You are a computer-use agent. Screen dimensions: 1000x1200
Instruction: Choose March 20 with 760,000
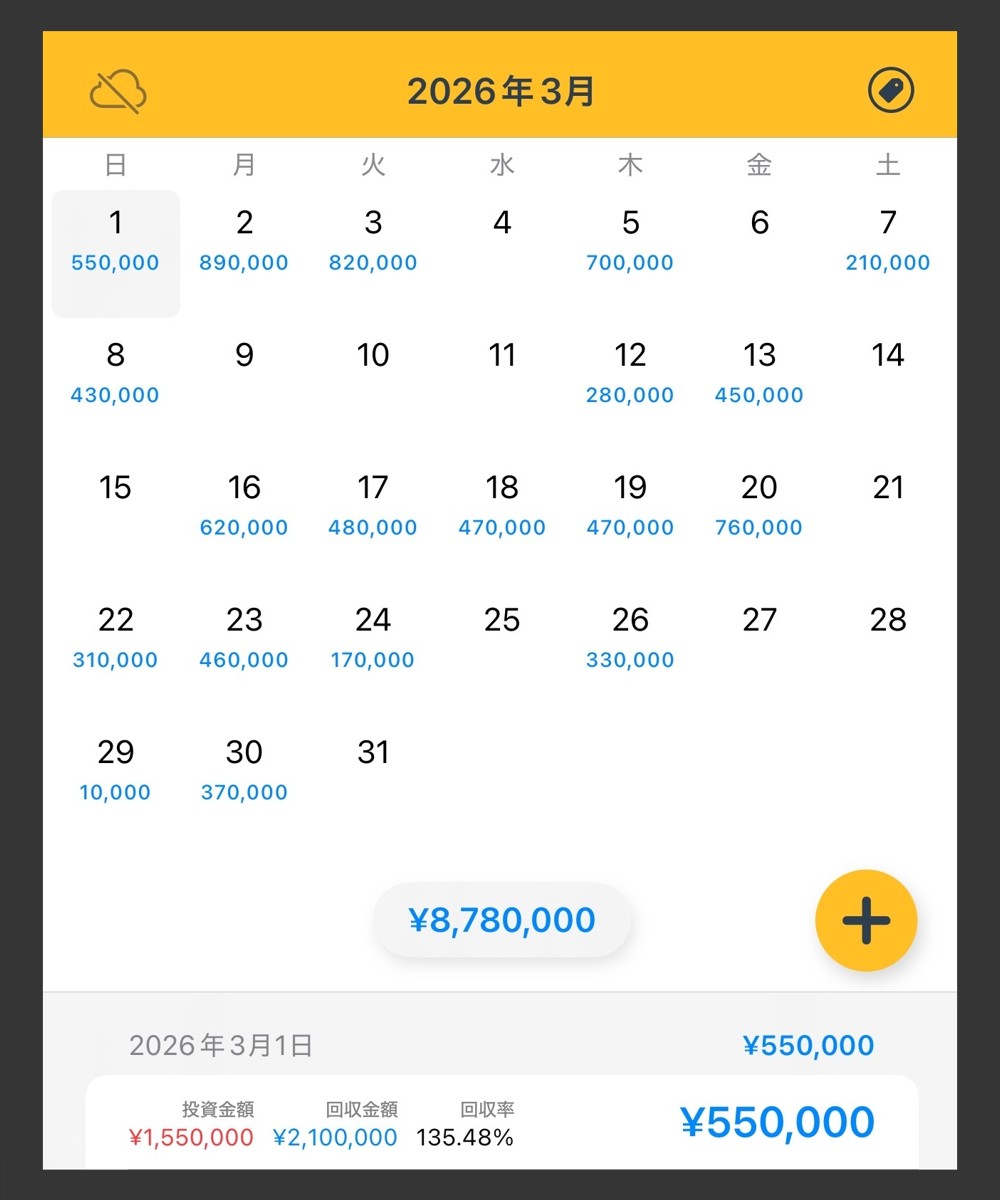pos(759,505)
